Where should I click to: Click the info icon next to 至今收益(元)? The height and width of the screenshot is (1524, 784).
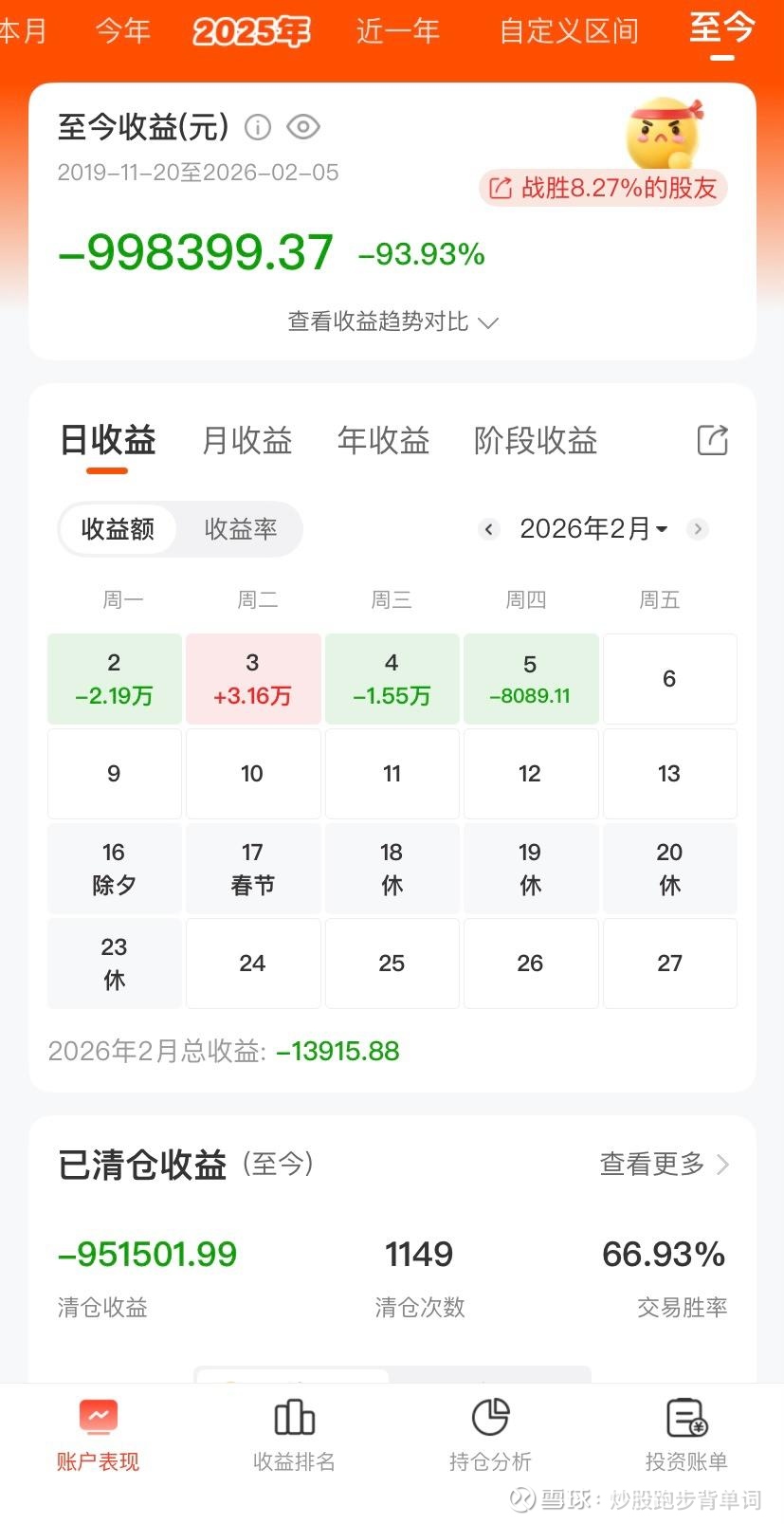257,127
